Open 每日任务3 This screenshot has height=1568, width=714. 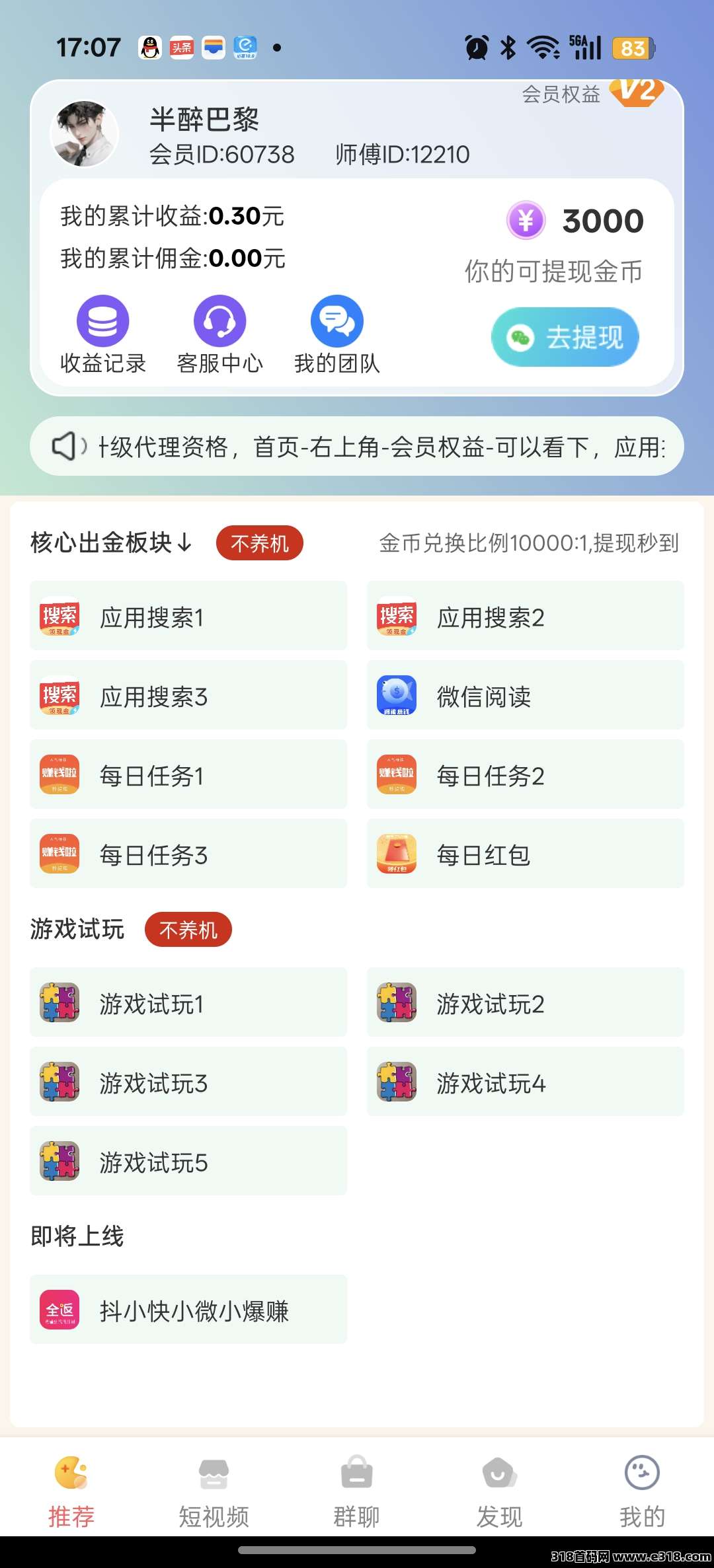point(188,854)
